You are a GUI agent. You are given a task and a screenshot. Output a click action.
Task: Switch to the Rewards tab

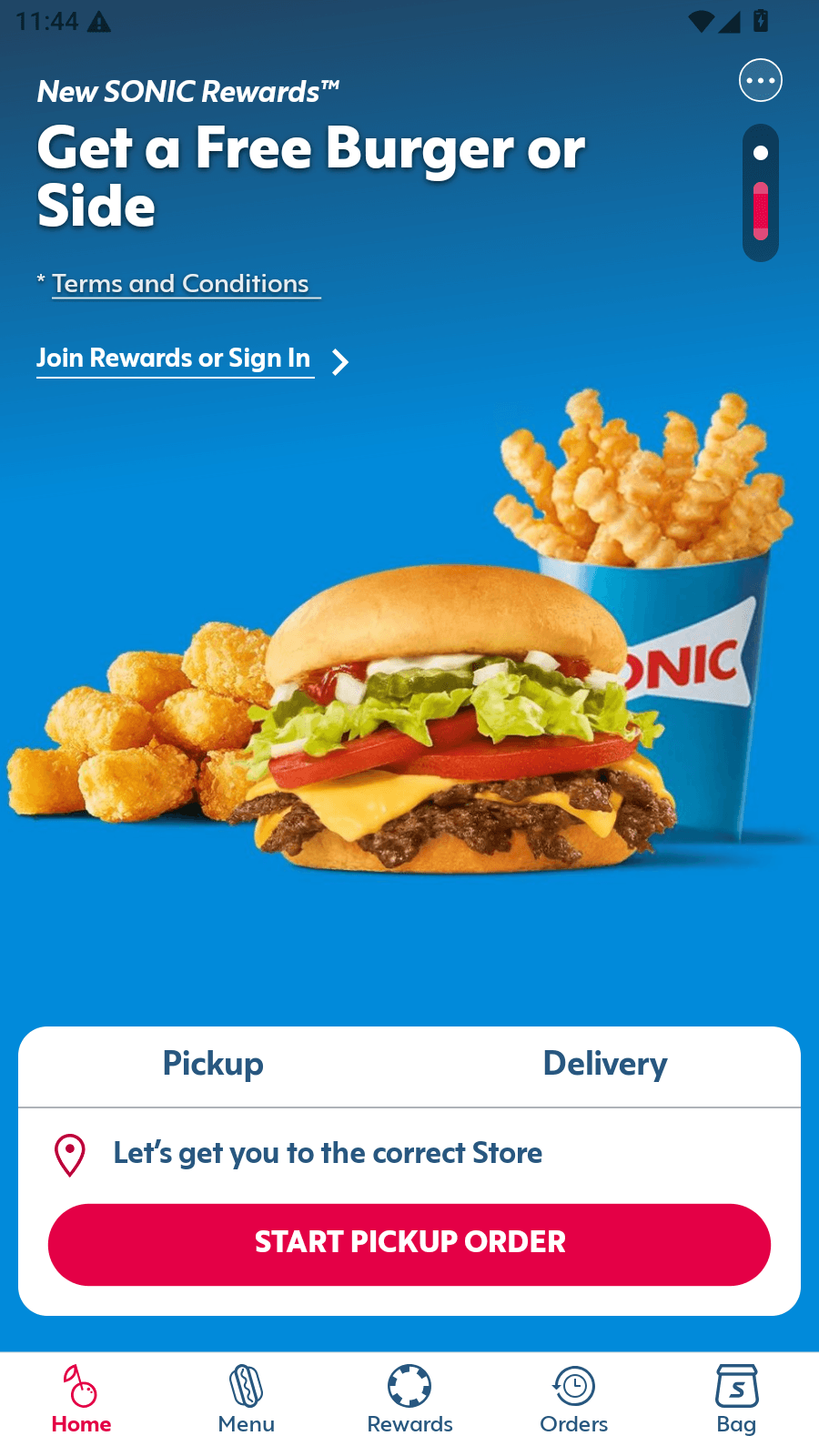click(x=409, y=1401)
